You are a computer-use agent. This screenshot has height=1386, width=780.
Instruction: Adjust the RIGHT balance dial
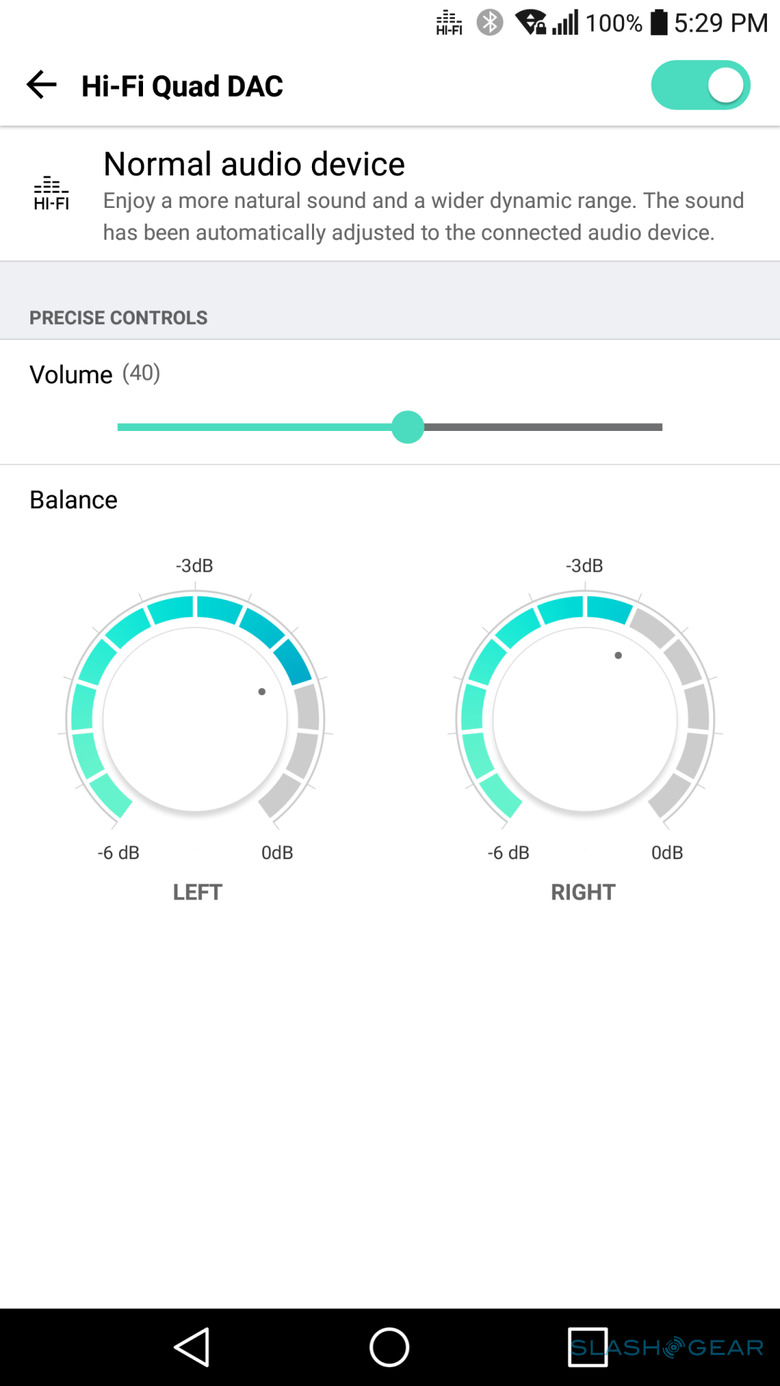pyautogui.click(x=585, y=718)
